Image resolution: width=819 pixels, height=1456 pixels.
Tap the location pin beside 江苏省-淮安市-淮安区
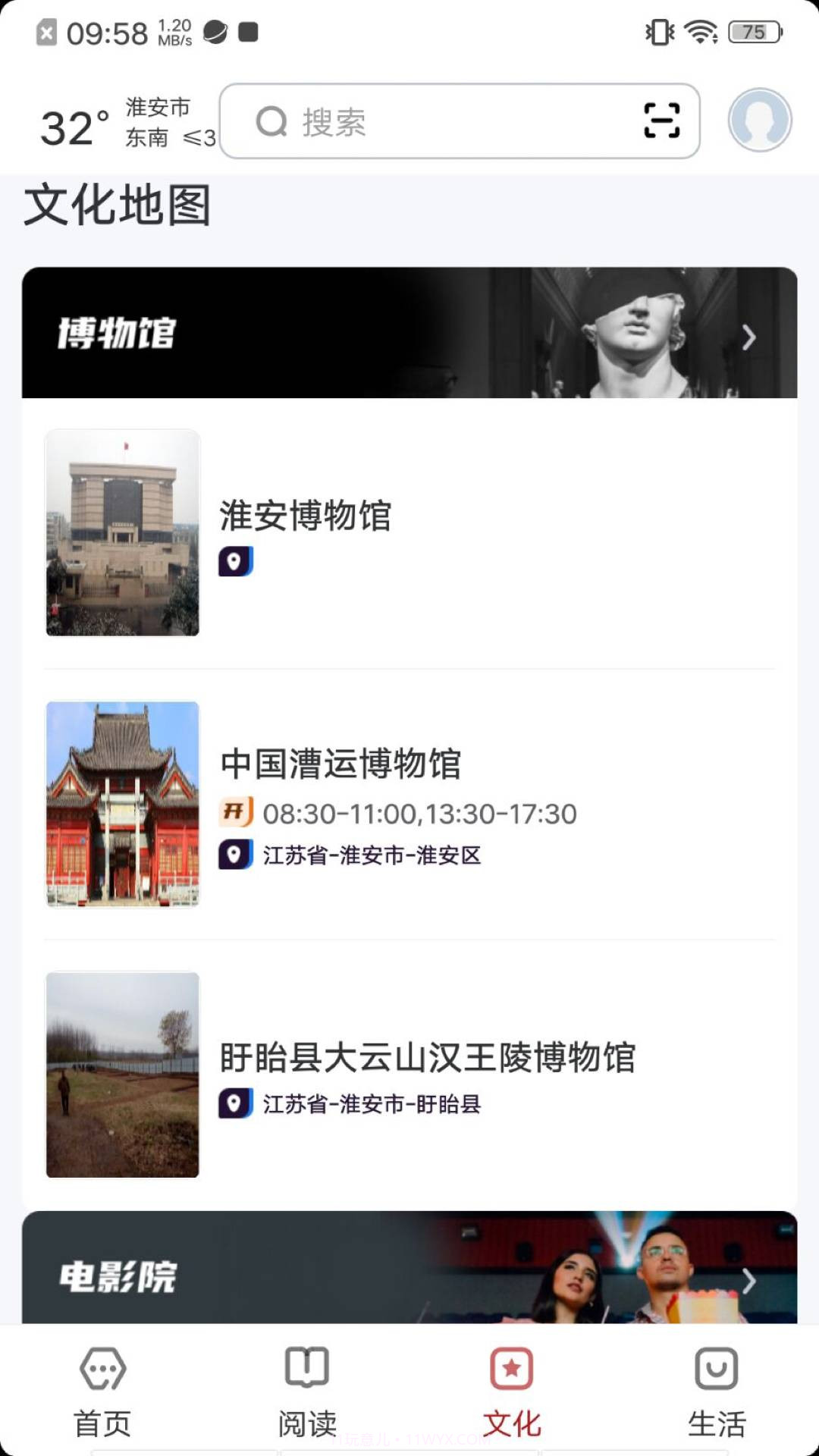tap(234, 855)
